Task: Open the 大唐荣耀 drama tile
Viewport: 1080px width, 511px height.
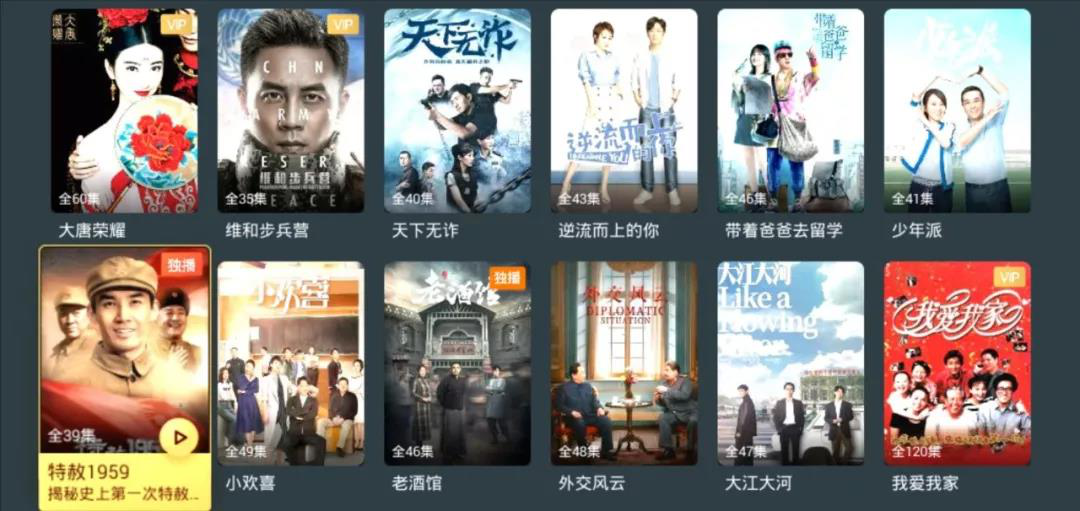Action: 124,110
